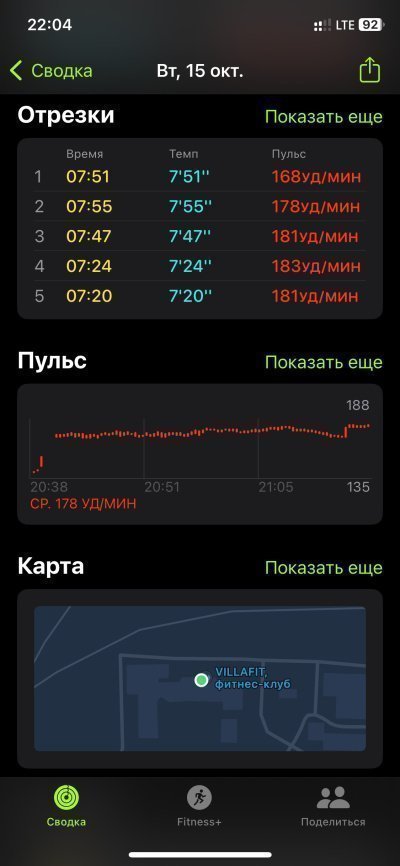Show more for Пульс section

pos(323,362)
